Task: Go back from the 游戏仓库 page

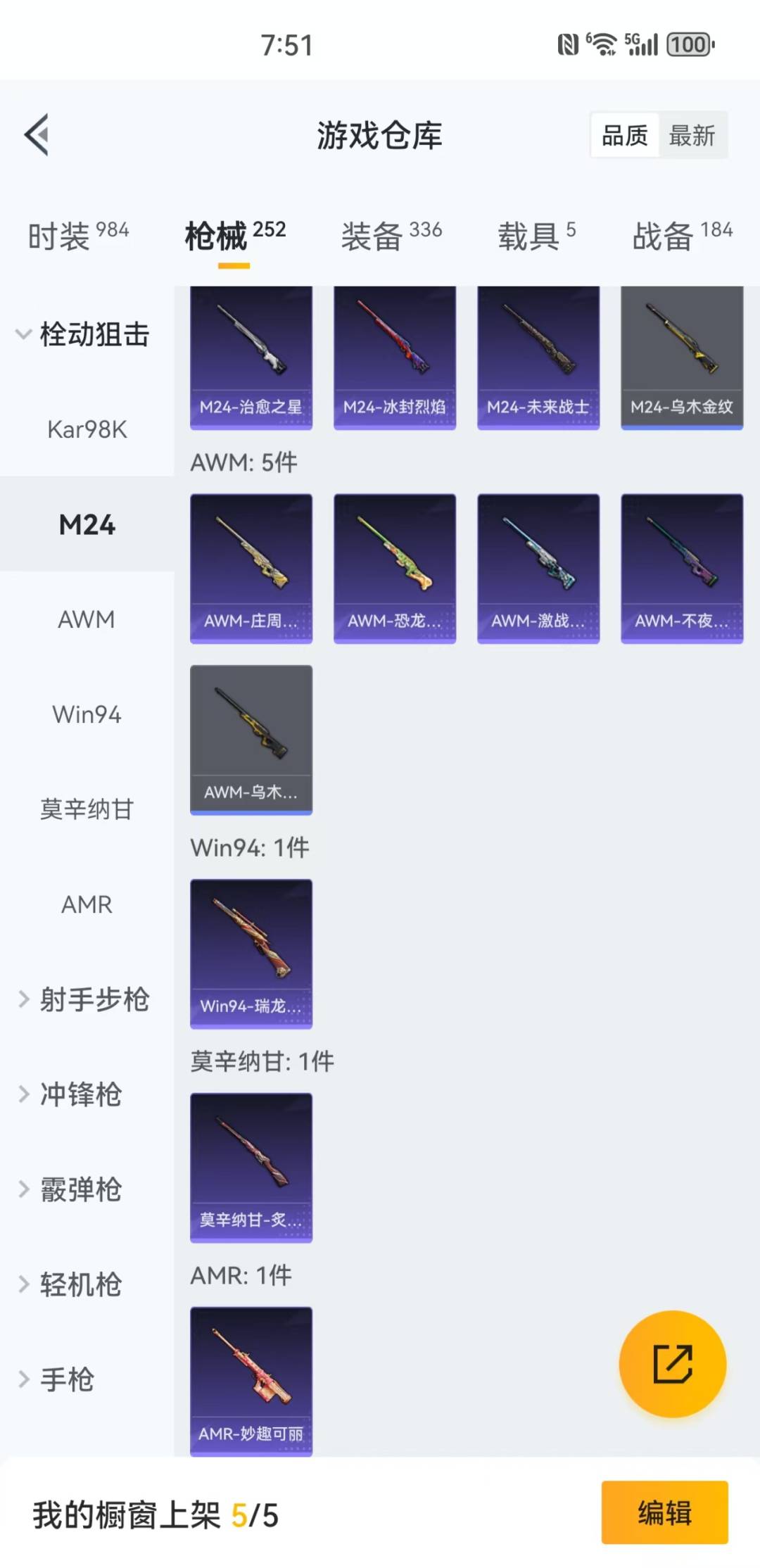Action: pyautogui.click(x=37, y=134)
